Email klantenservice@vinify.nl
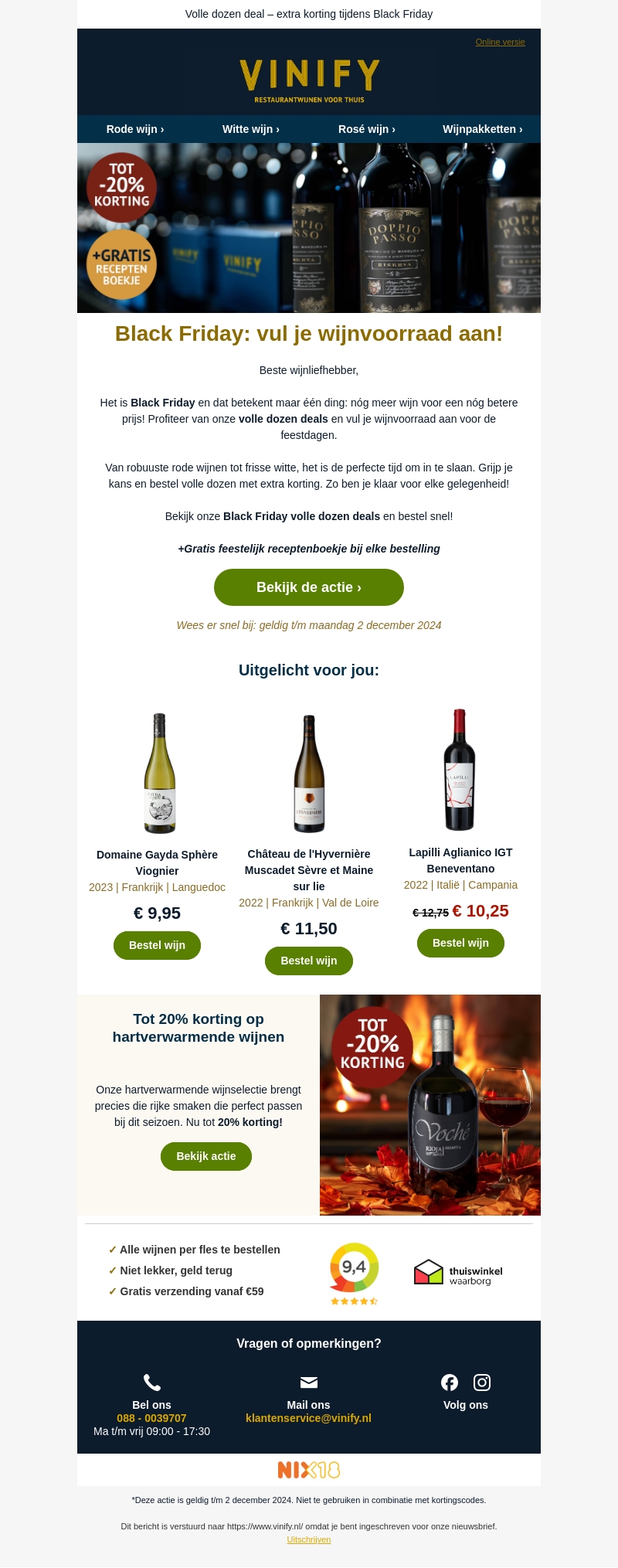618x1568 pixels. 308,1418
